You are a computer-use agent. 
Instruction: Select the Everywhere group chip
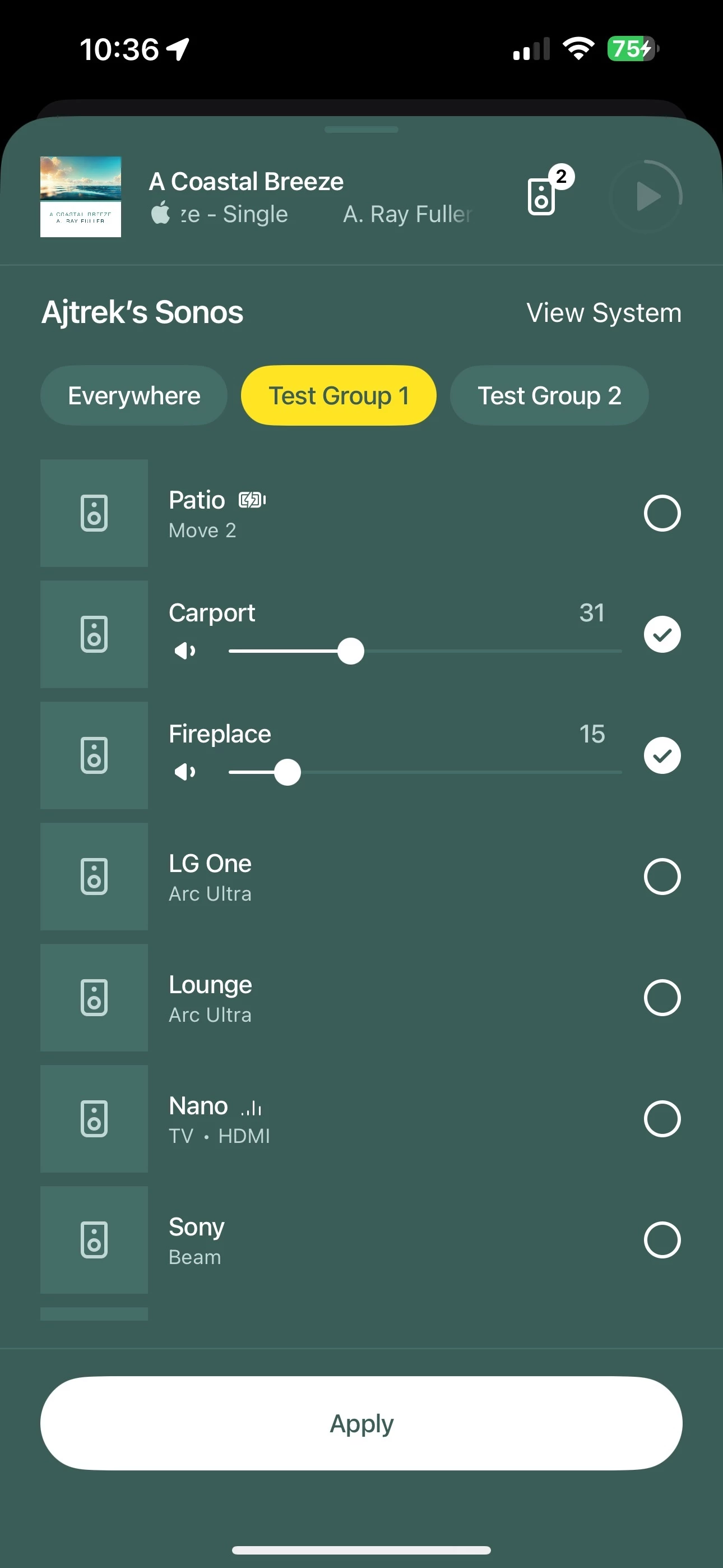point(134,396)
